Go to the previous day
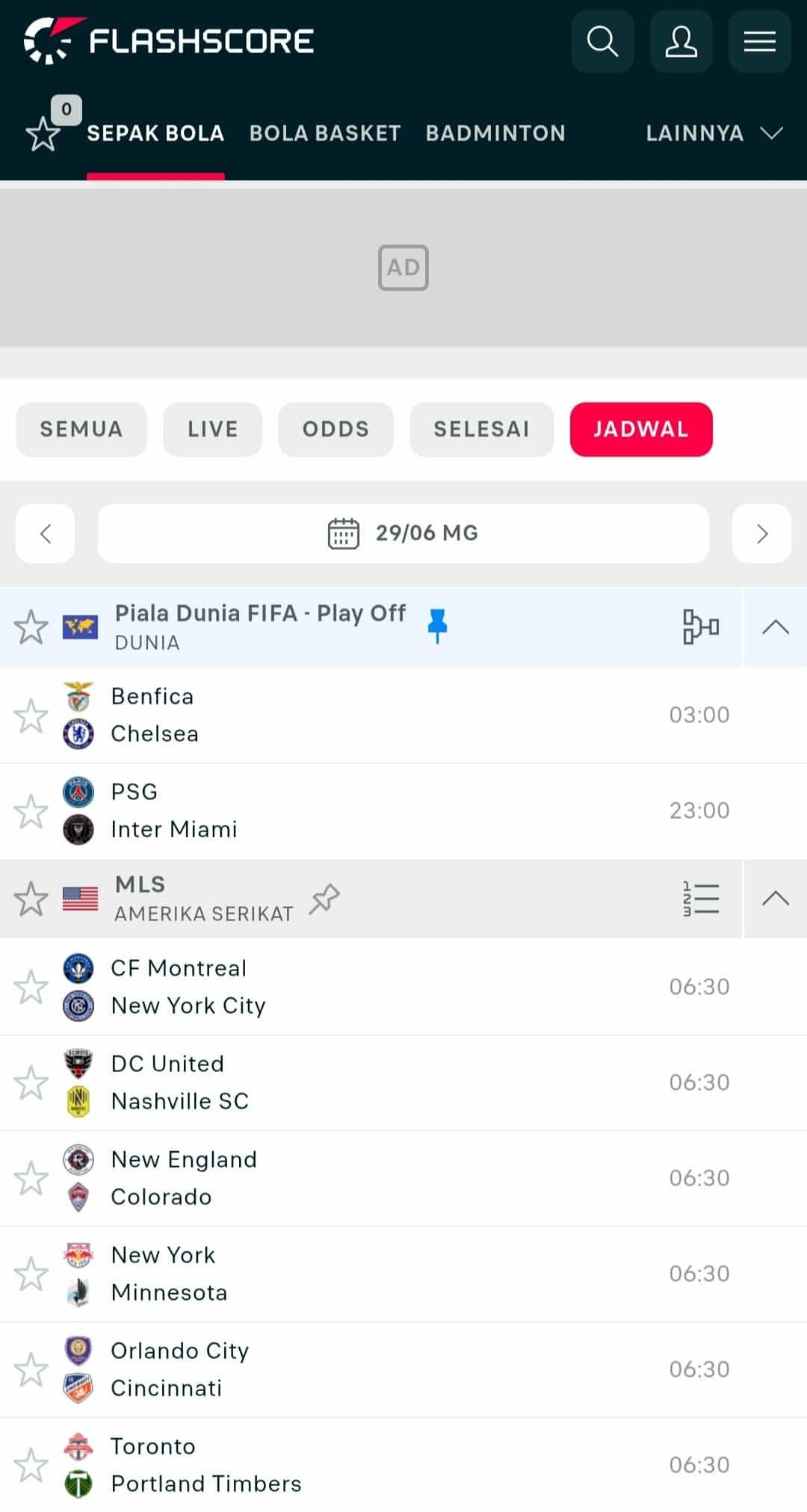This screenshot has height=1512, width=807. [46, 533]
